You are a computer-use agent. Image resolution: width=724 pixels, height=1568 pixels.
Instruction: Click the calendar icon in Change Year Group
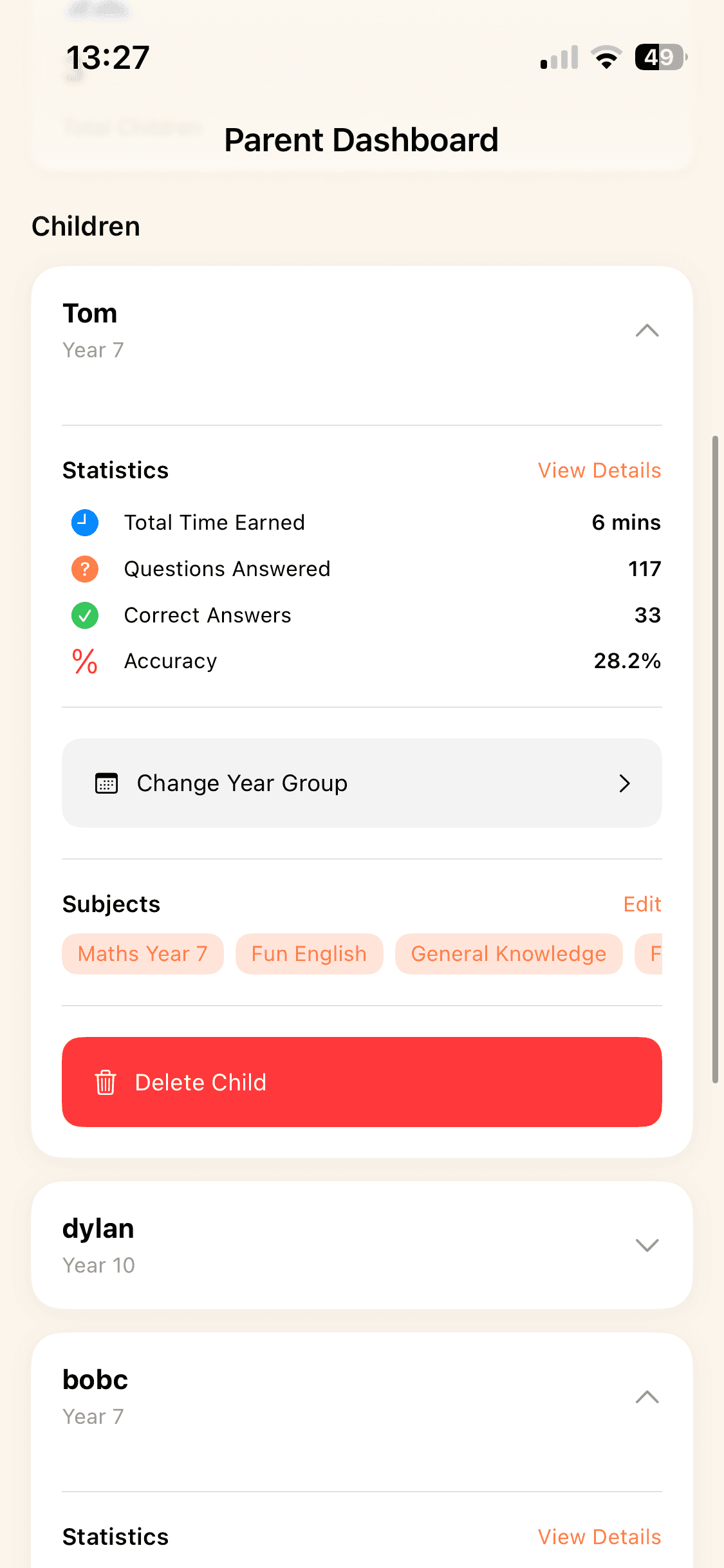click(106, 783)
